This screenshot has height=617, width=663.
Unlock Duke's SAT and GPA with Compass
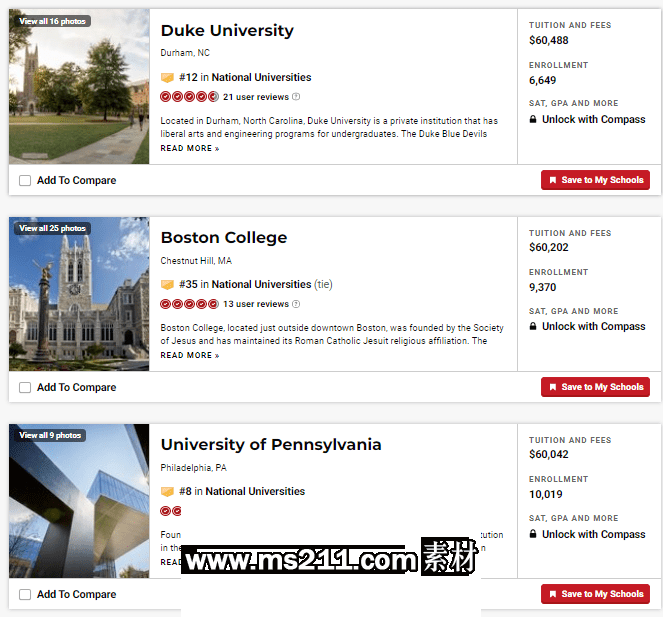point(593,119)
